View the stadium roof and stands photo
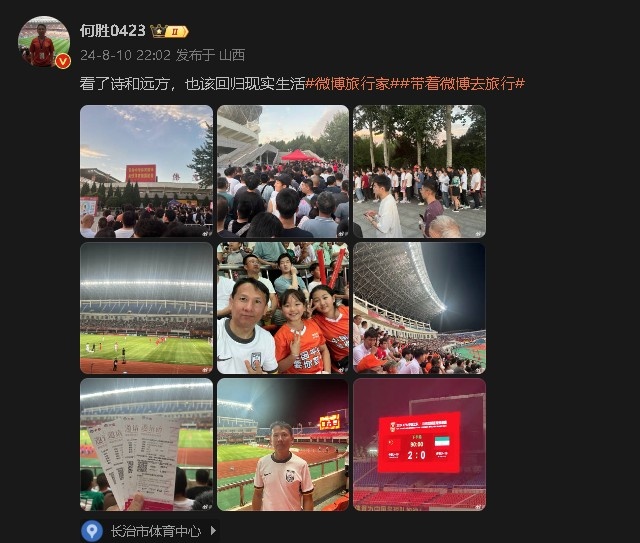 click(x=419, y=307)
